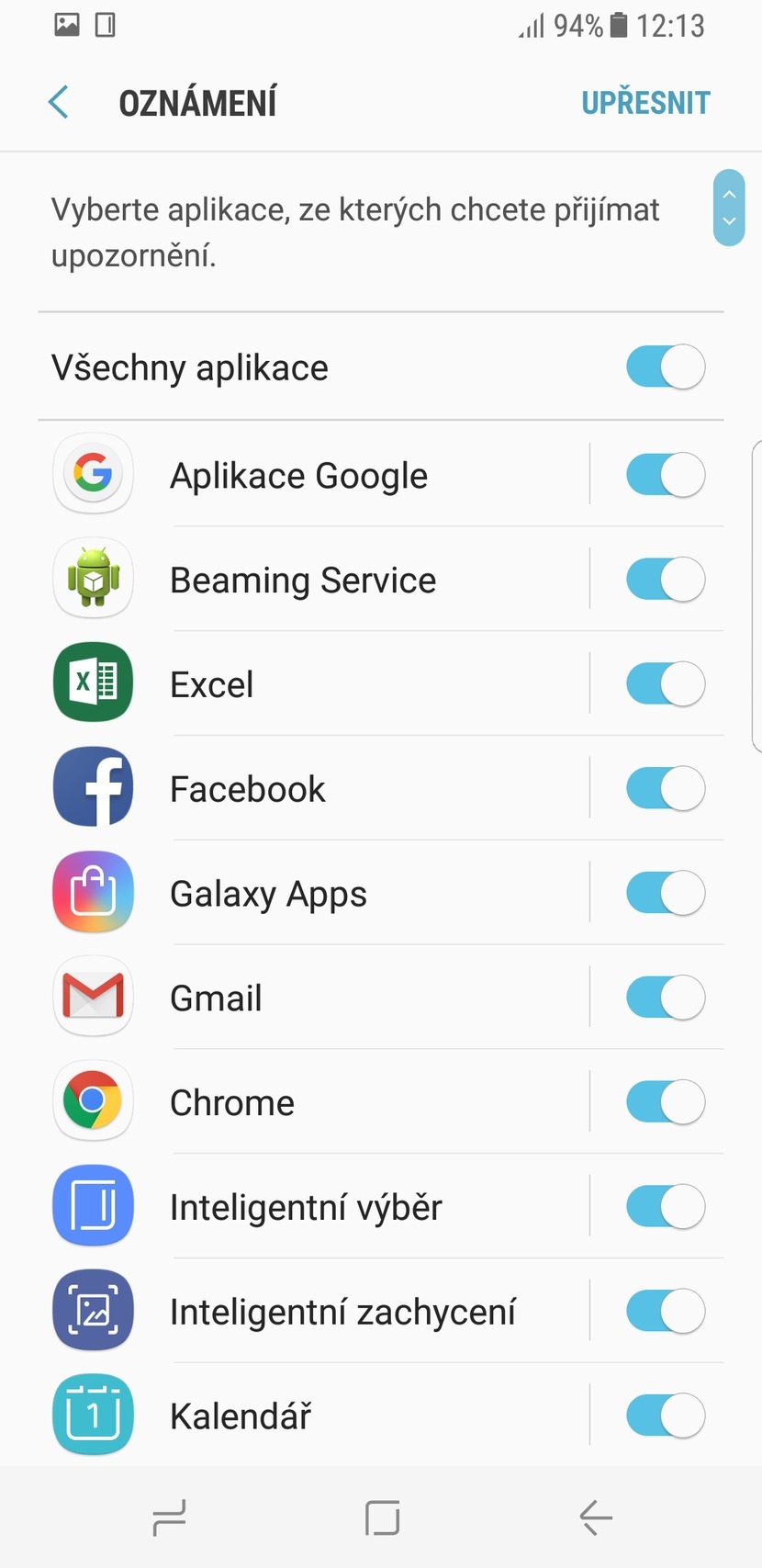This screenshot has width=762, height=1568.
Task: Click the down chevron on the scroll indicator
Action: coord(728,221)
